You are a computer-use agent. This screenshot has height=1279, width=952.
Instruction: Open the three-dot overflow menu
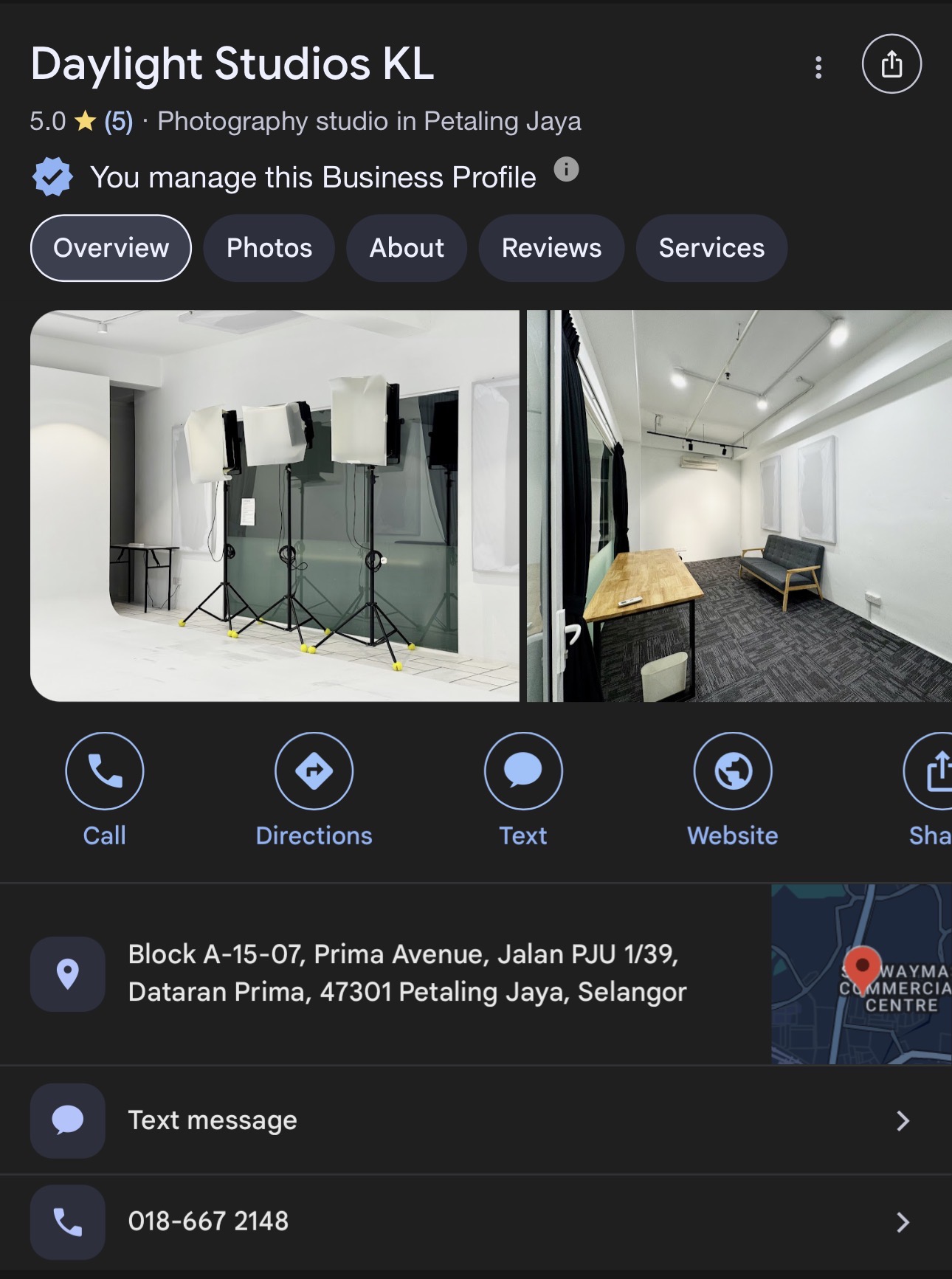(818, 67)
